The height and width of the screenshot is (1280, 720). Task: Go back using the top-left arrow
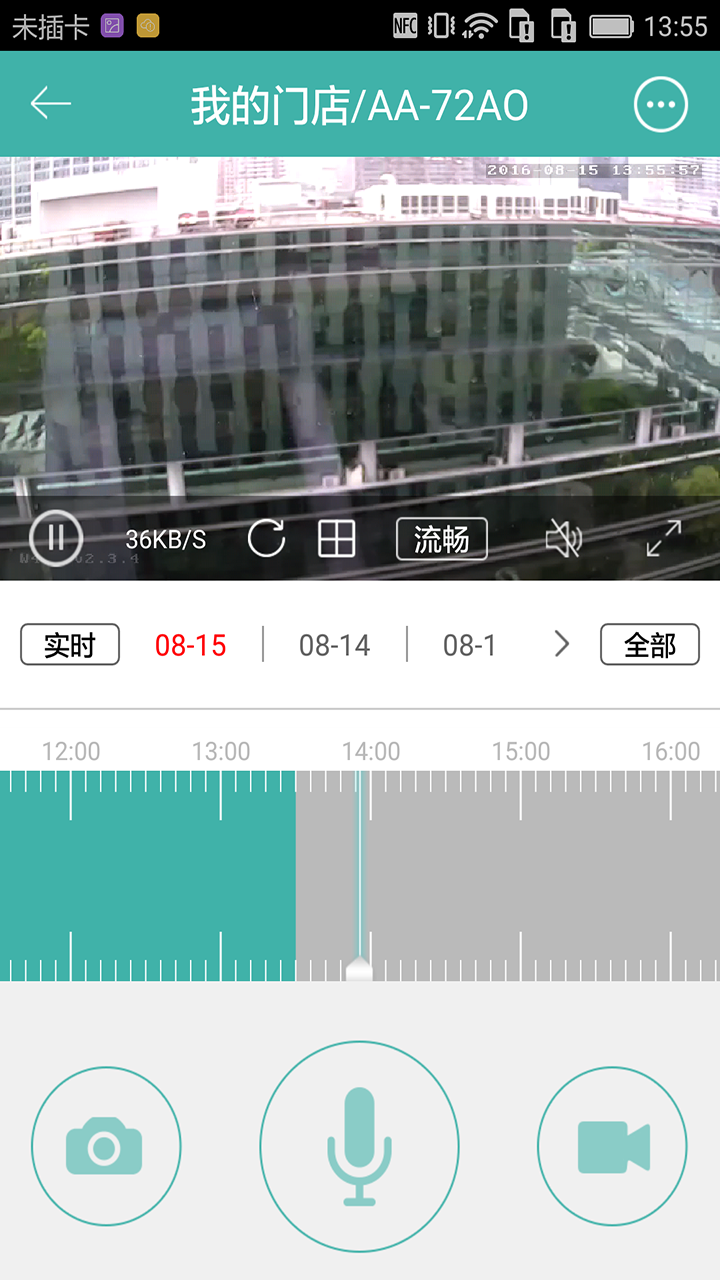[50, 104]
